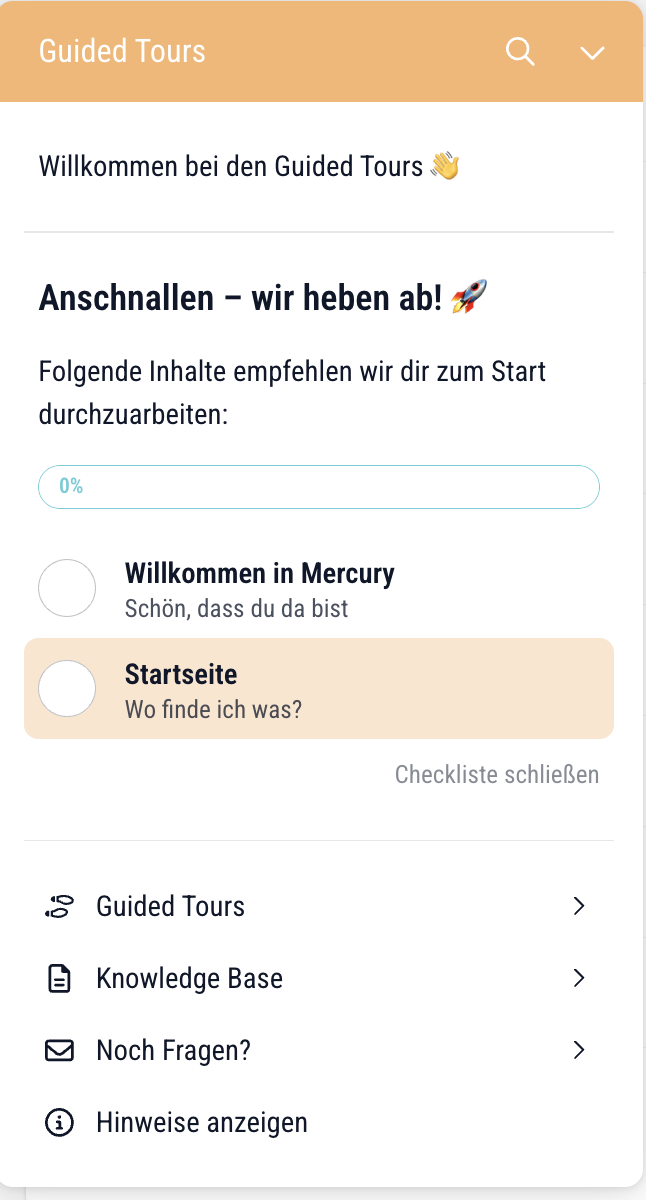Open Knowledge Base
Viewport: 646px width, 1200px height.
click(x=318, y=979)
